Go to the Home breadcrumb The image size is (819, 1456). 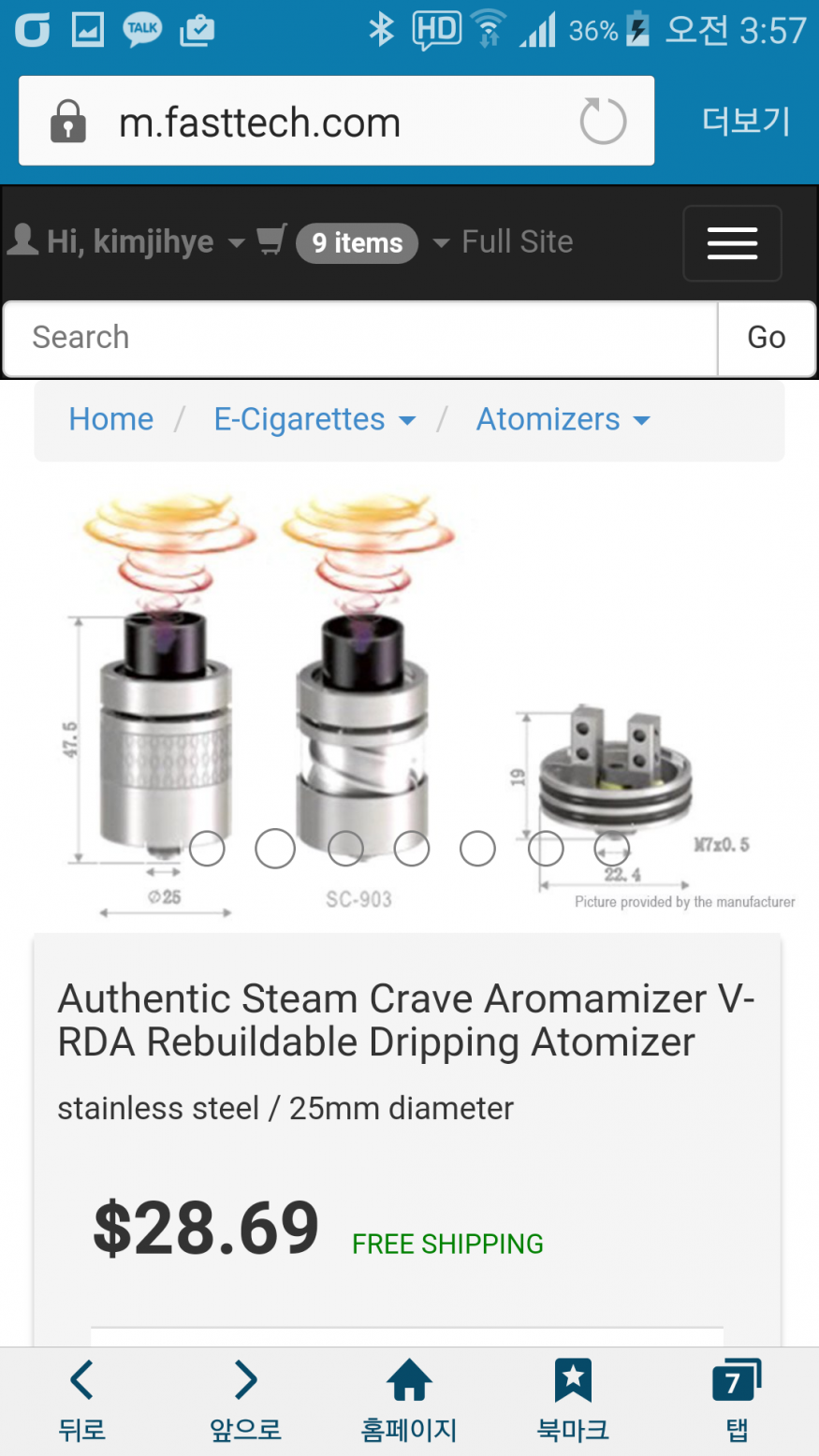(x=111, y=419)
